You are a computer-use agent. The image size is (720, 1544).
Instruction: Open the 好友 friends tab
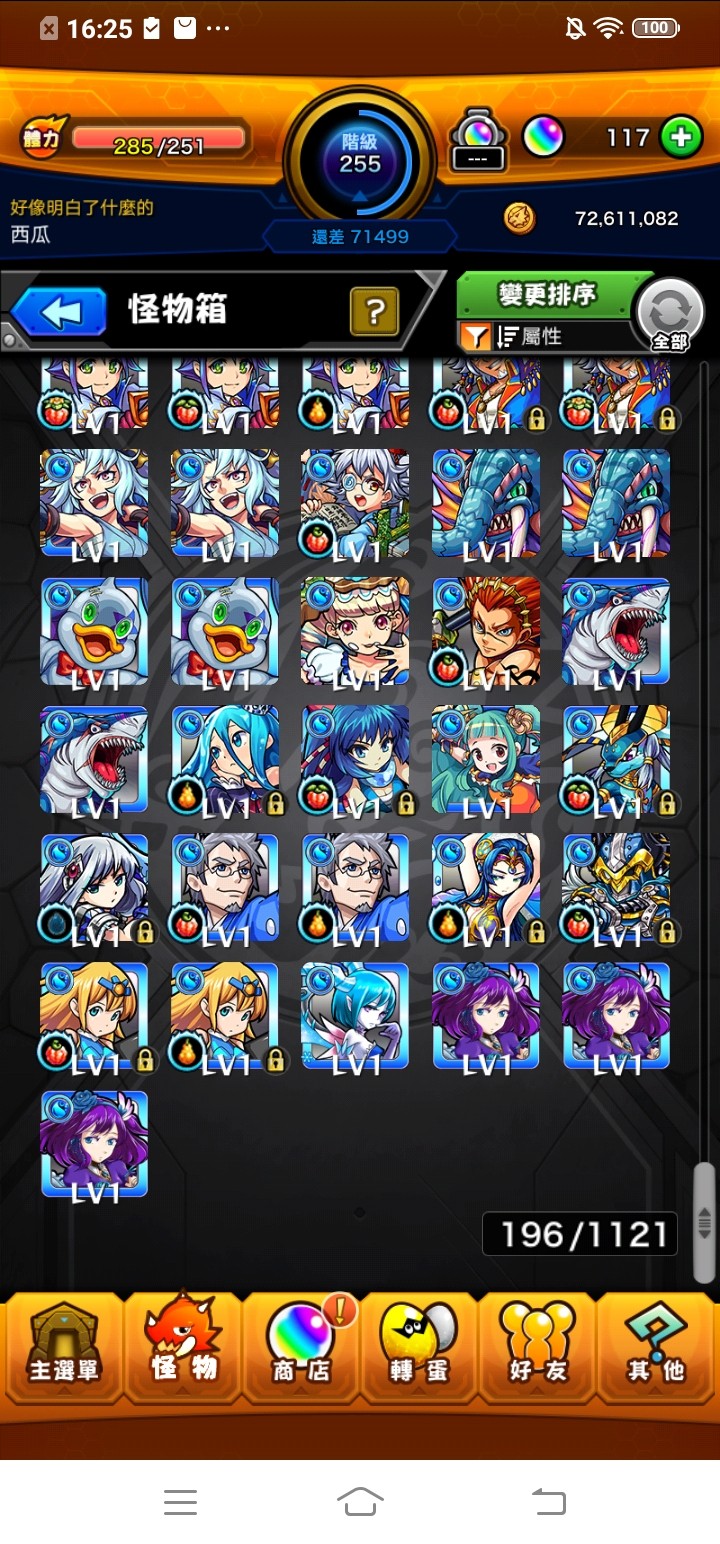coord(537,1348)
